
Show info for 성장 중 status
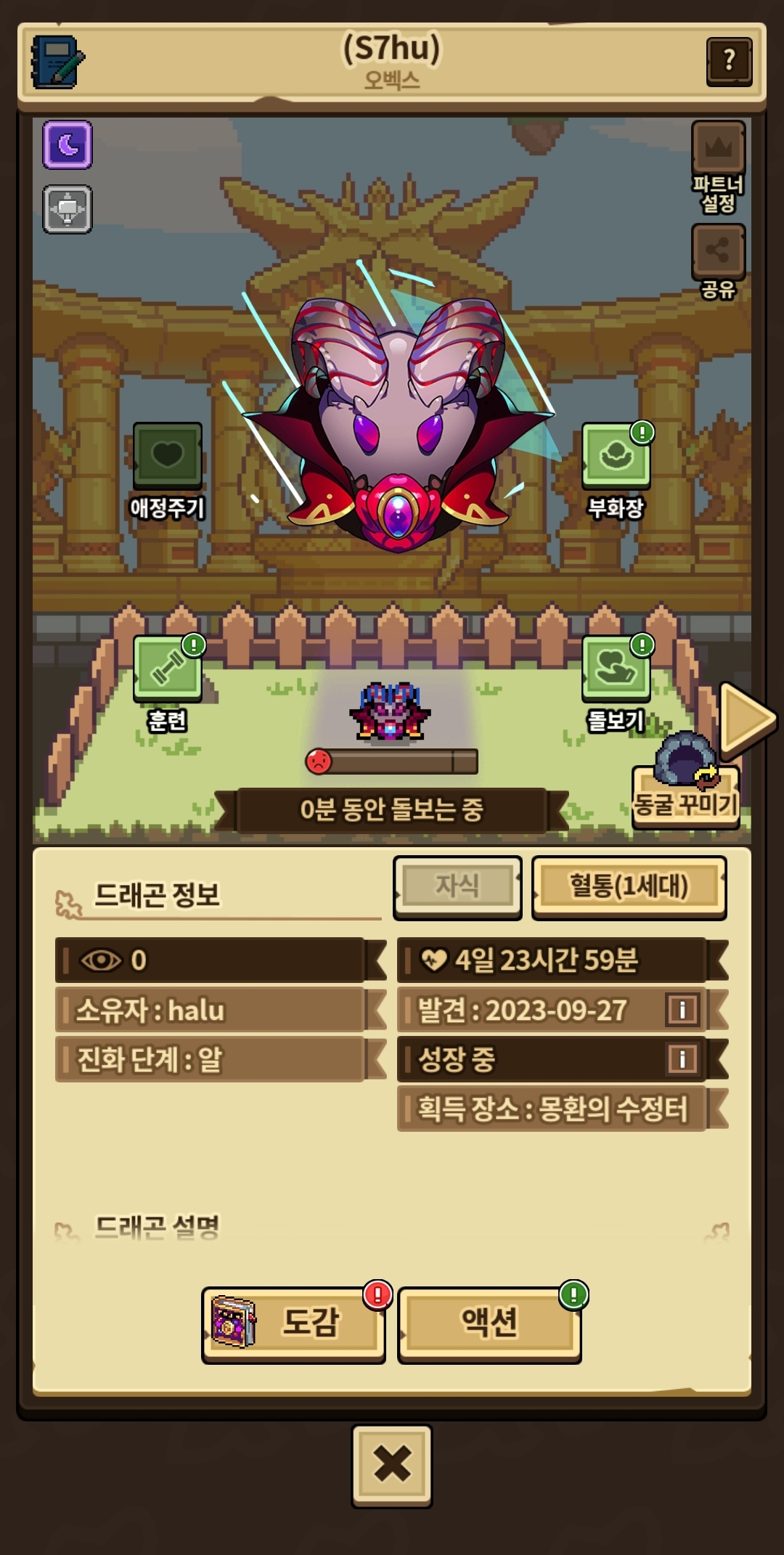[682, 1059]
